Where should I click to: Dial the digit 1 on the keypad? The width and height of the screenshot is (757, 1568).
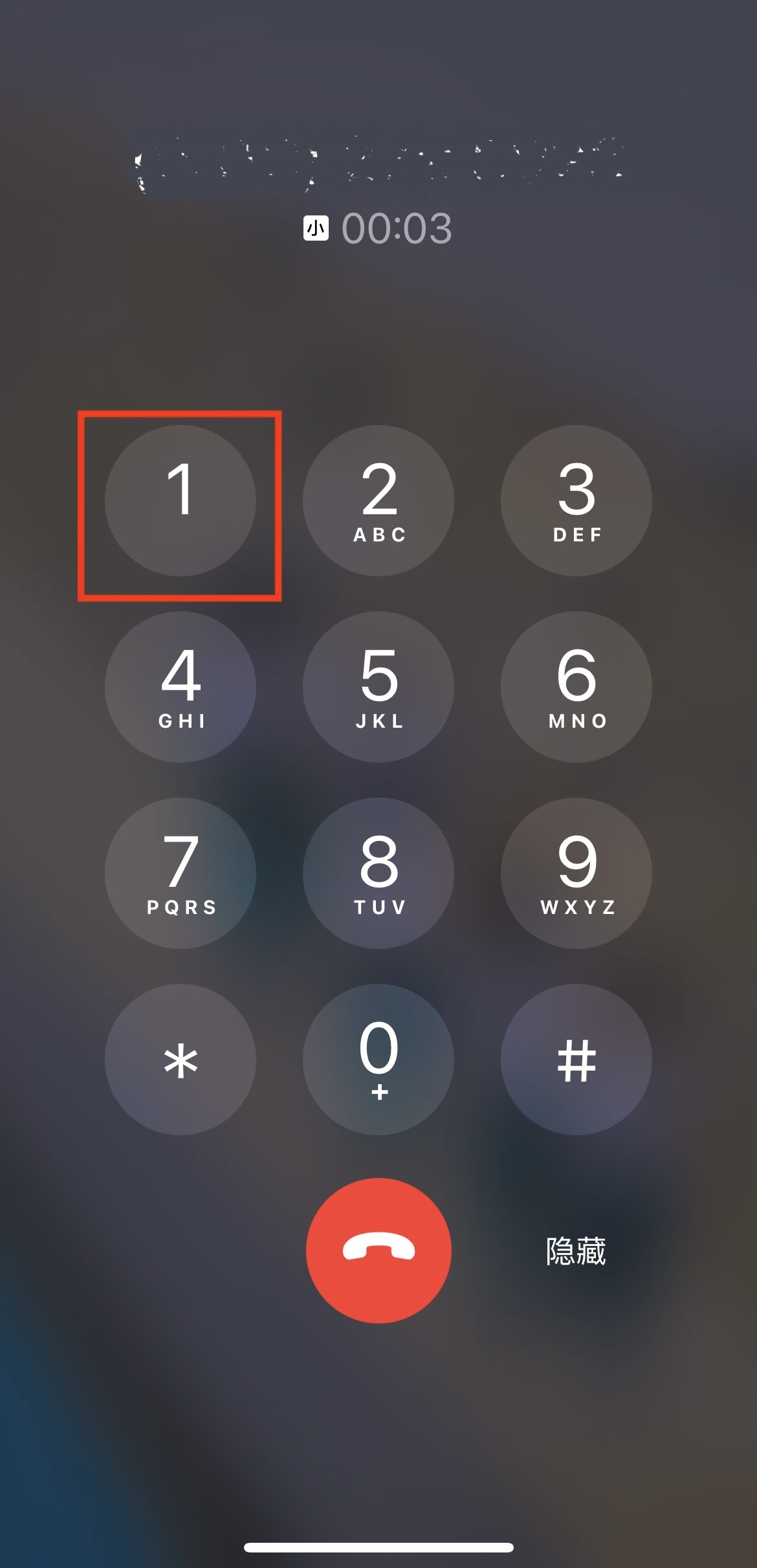(180, 501)
